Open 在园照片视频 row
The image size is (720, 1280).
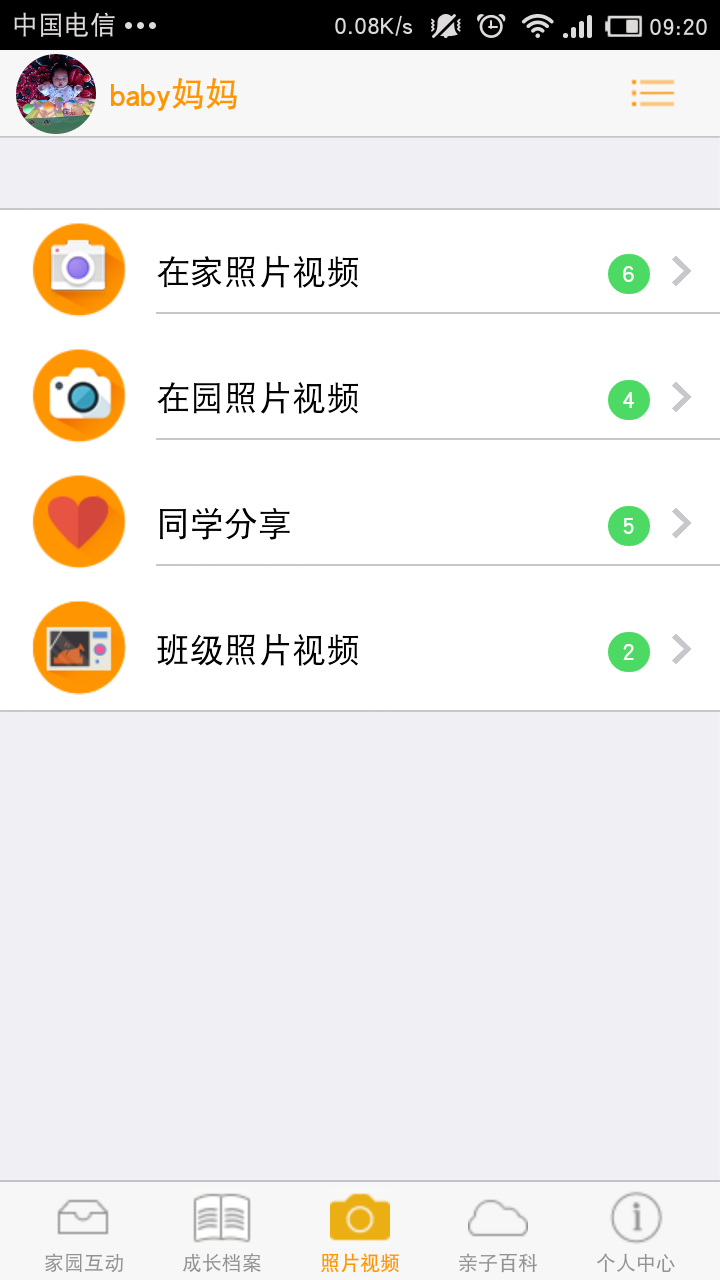(x=360, y=398)
